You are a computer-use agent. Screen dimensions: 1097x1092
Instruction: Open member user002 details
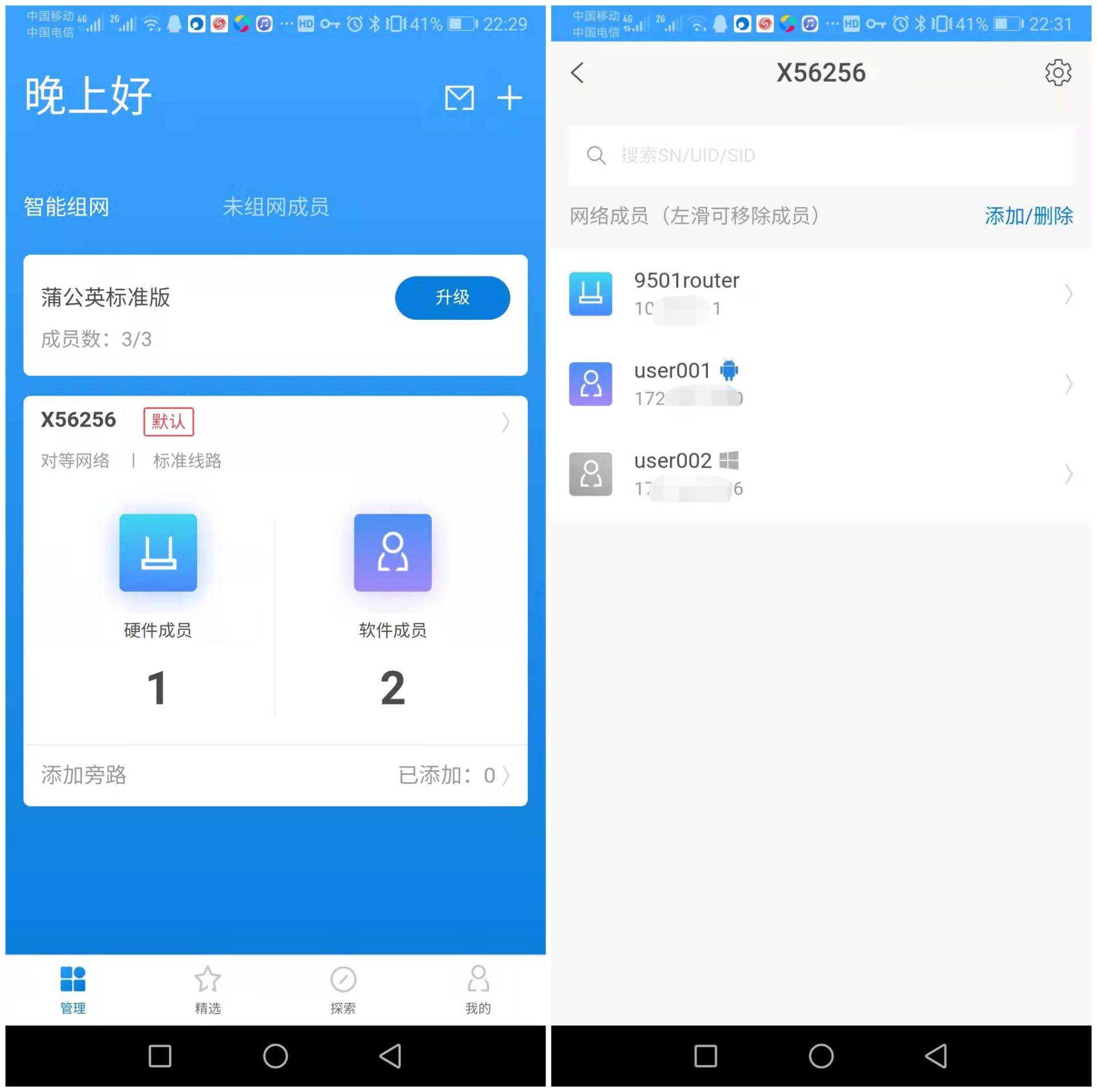point(820,474)
